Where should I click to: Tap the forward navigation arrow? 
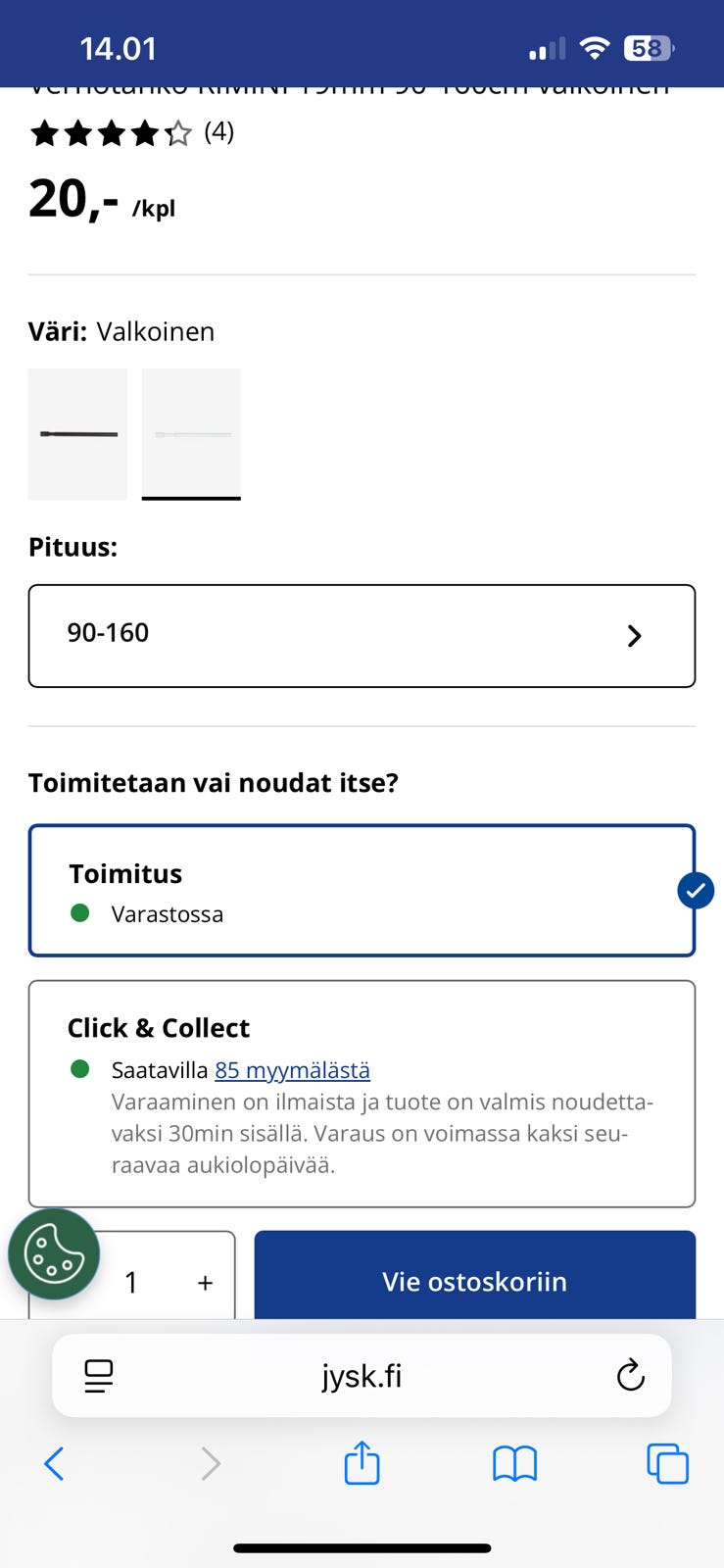point(210,1463)
